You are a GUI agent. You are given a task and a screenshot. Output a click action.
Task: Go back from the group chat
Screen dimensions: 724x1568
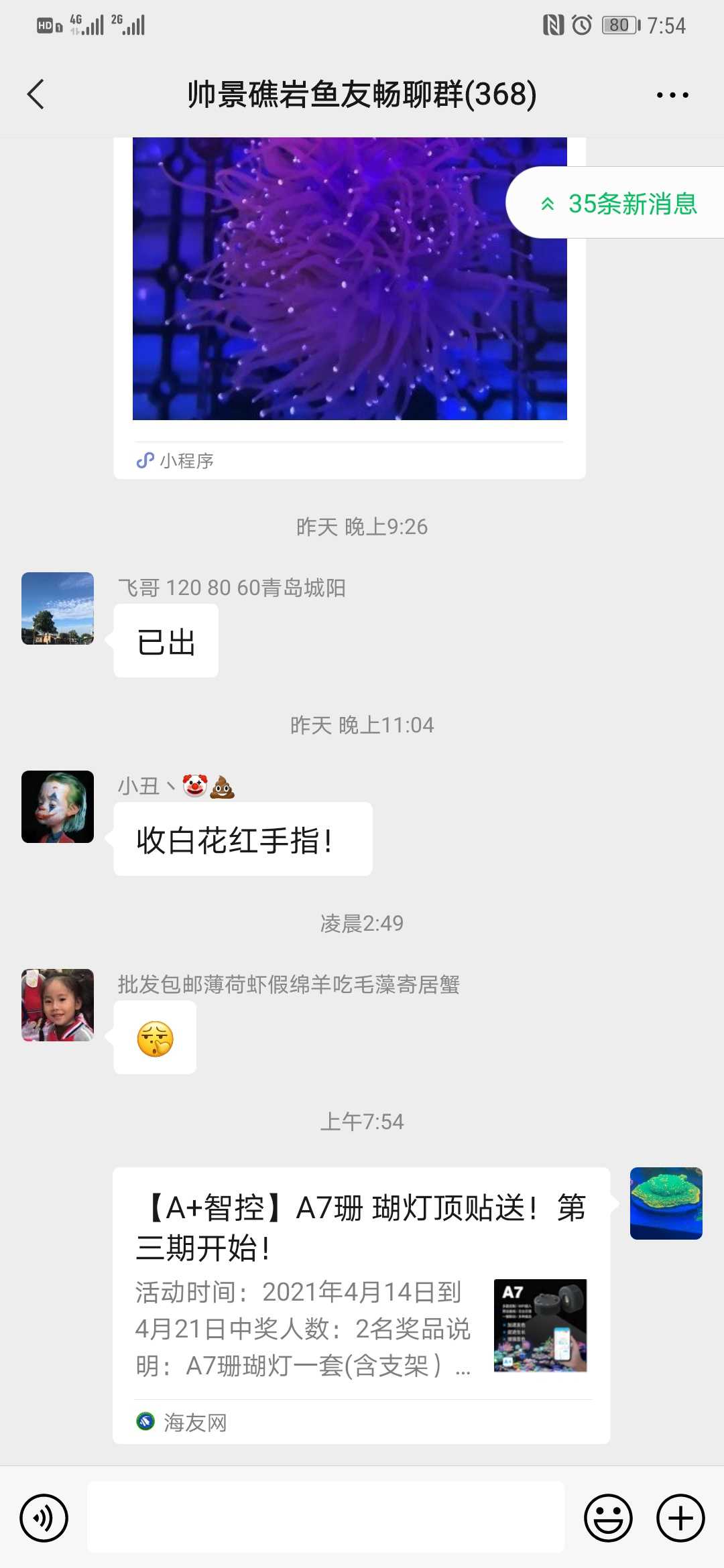[36, 94]
